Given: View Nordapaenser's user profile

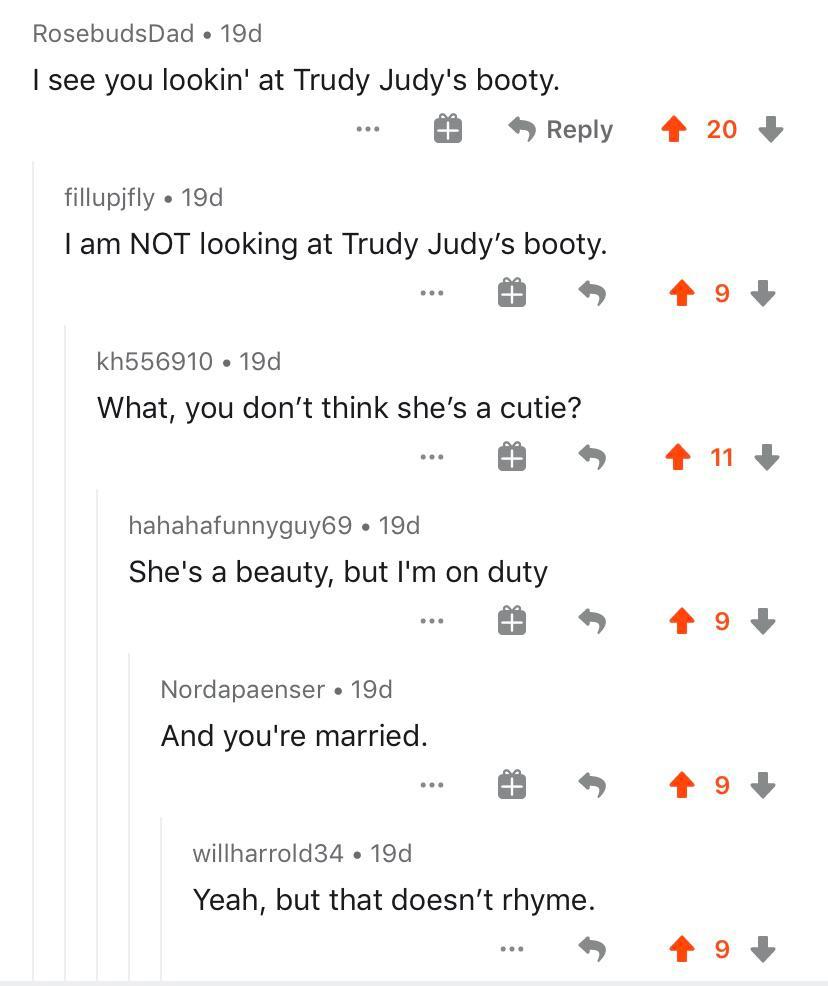Looking at the screenshot, I should pos(243,689).
